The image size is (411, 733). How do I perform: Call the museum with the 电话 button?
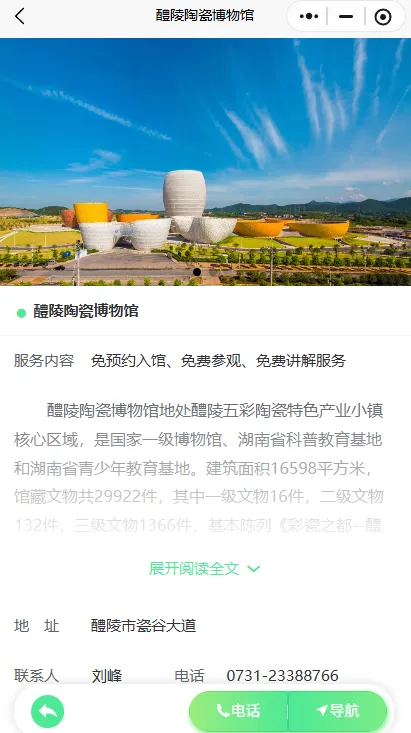pos(238,711)
